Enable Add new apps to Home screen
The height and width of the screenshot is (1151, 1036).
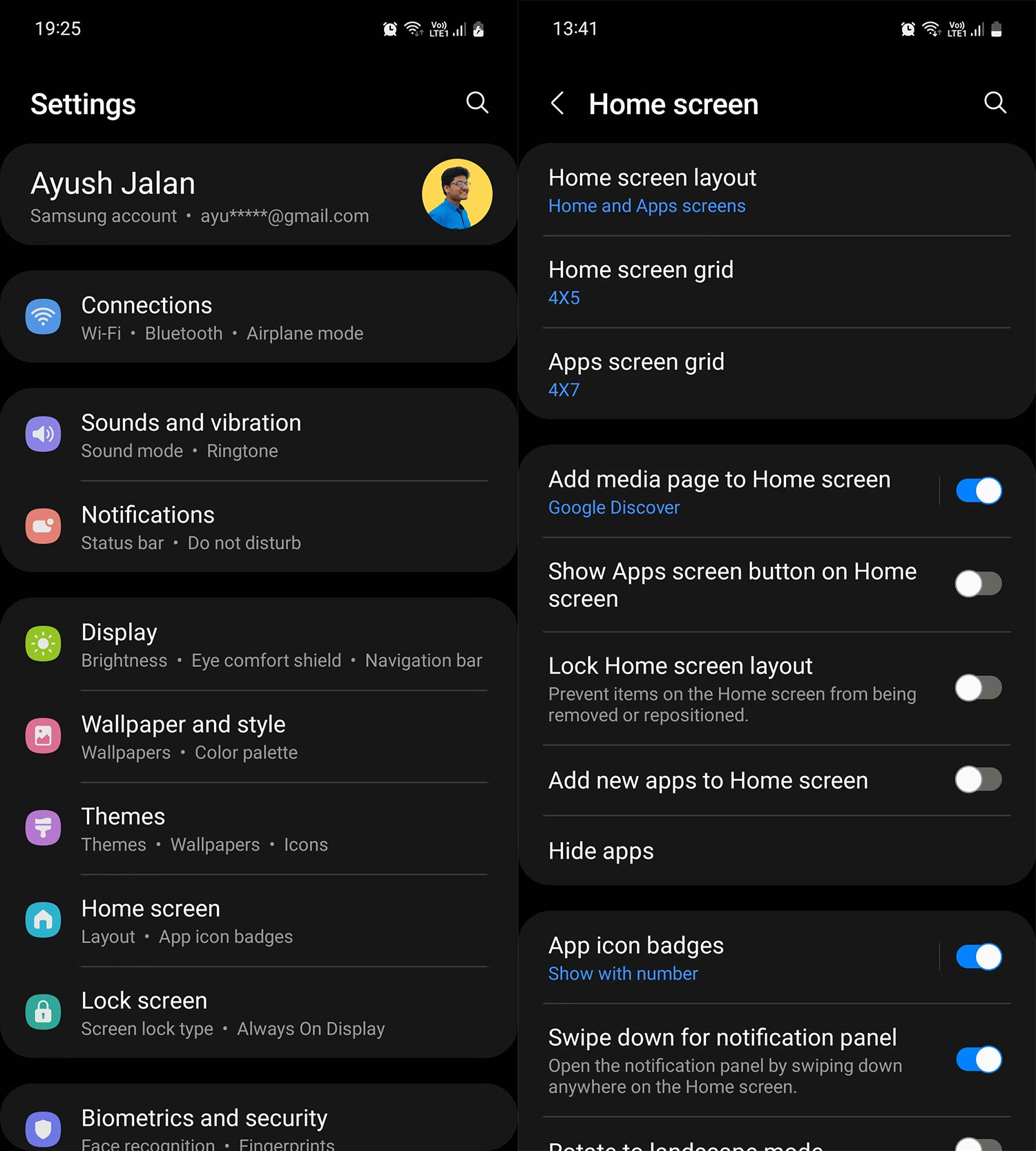click(x=978, y=780)
